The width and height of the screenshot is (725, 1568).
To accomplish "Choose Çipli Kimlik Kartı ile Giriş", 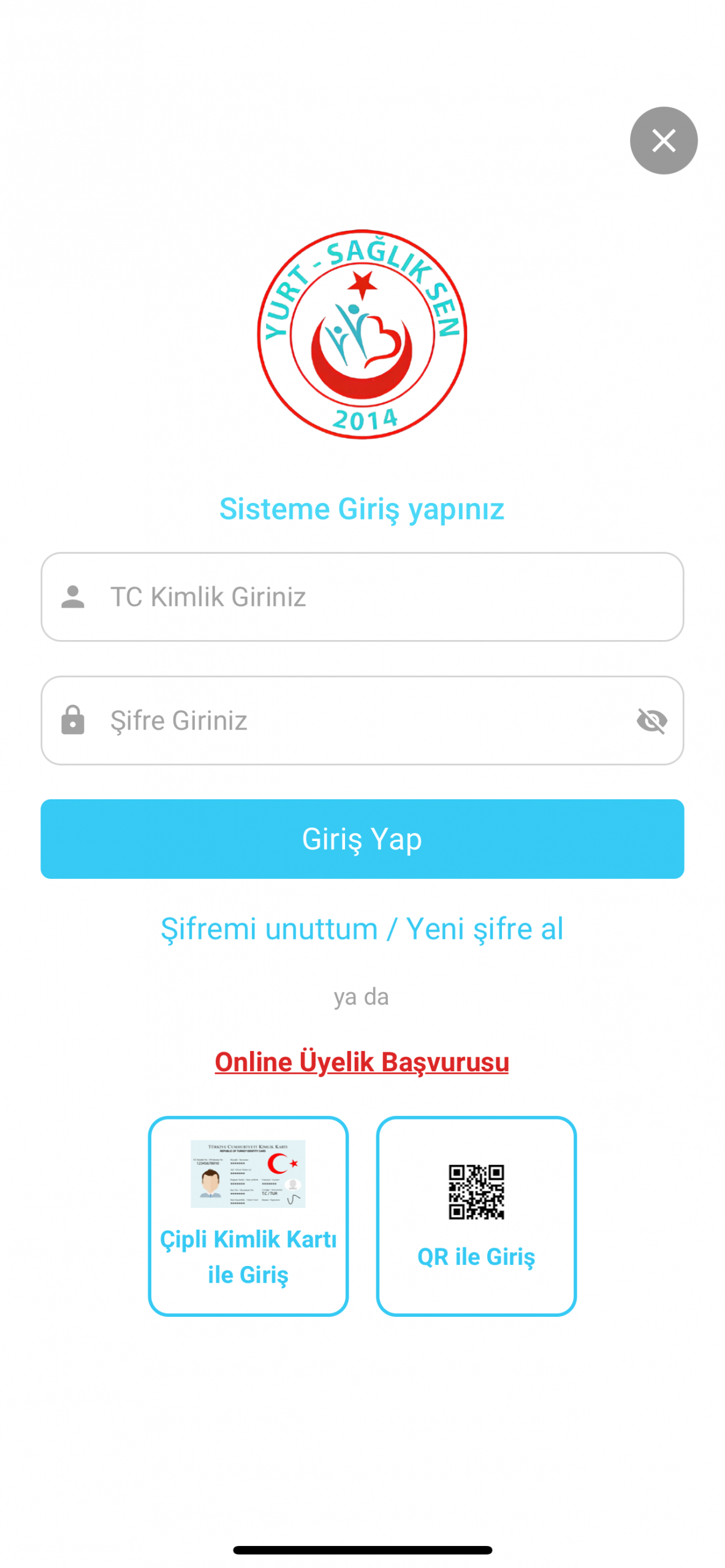I will (248, 1215).
